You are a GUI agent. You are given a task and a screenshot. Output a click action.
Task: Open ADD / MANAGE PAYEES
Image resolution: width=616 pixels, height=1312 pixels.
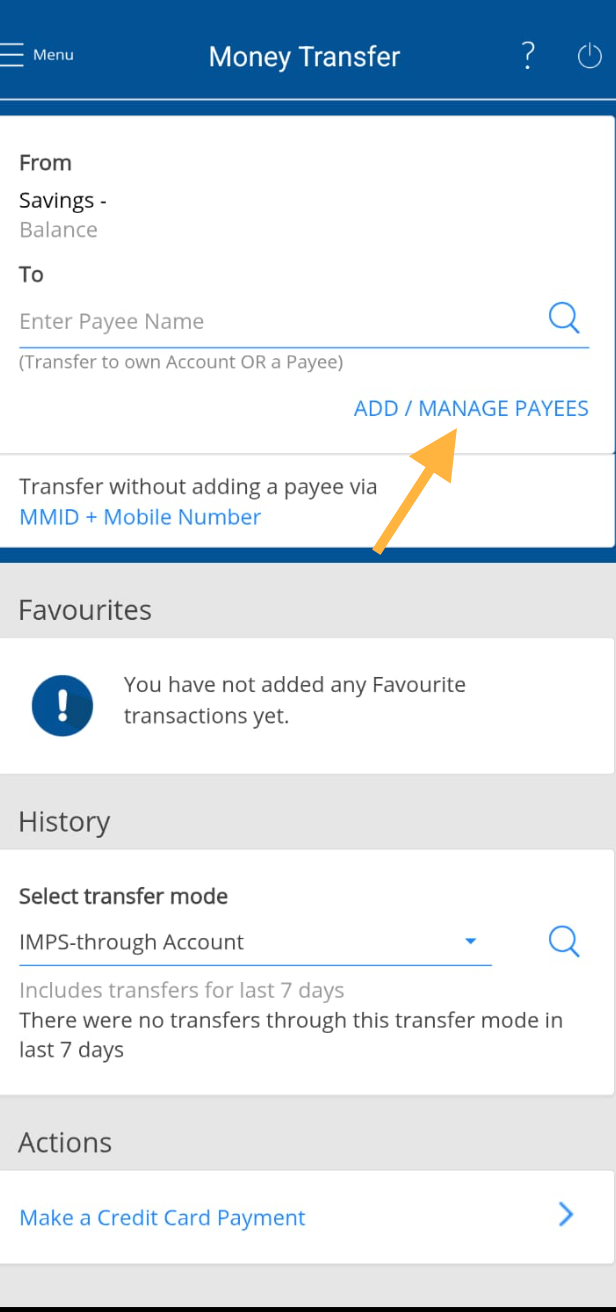[471, 408]
